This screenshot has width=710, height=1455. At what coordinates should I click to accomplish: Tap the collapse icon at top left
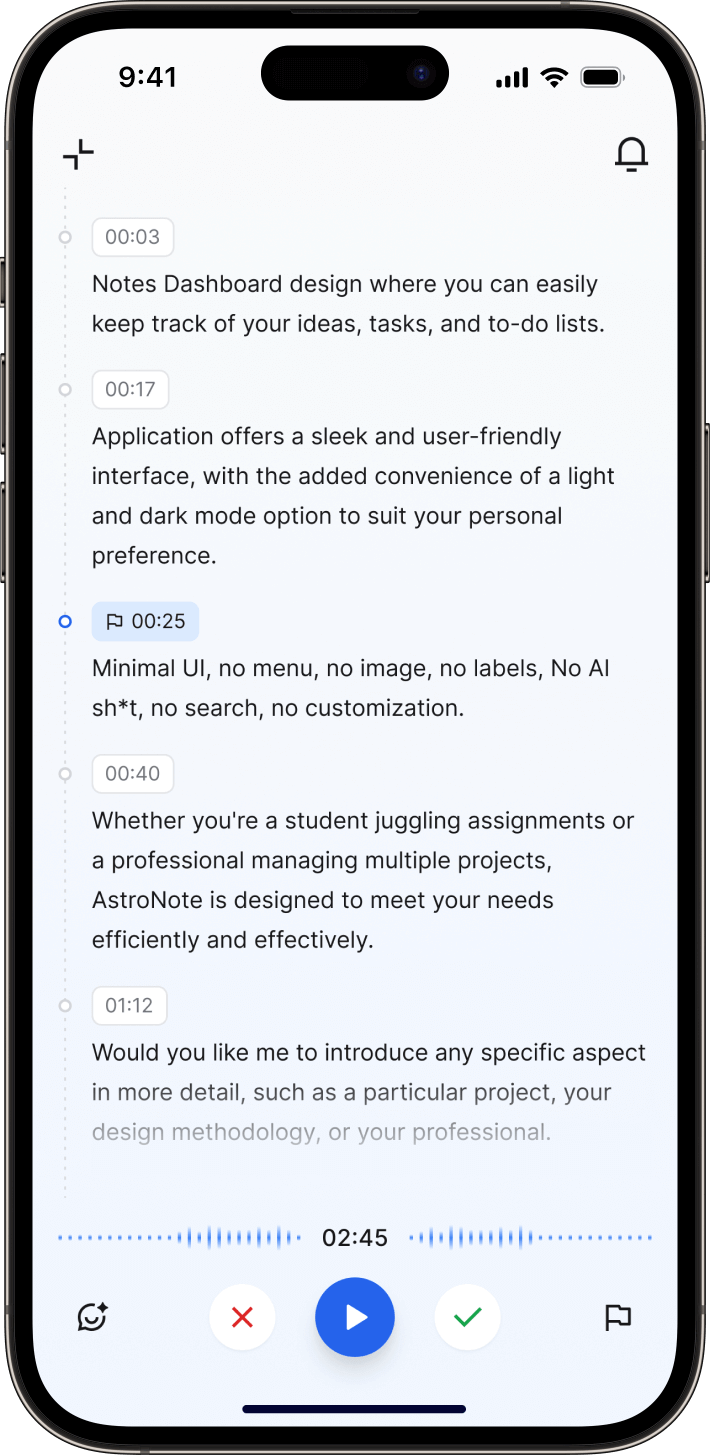coord(78,155)
